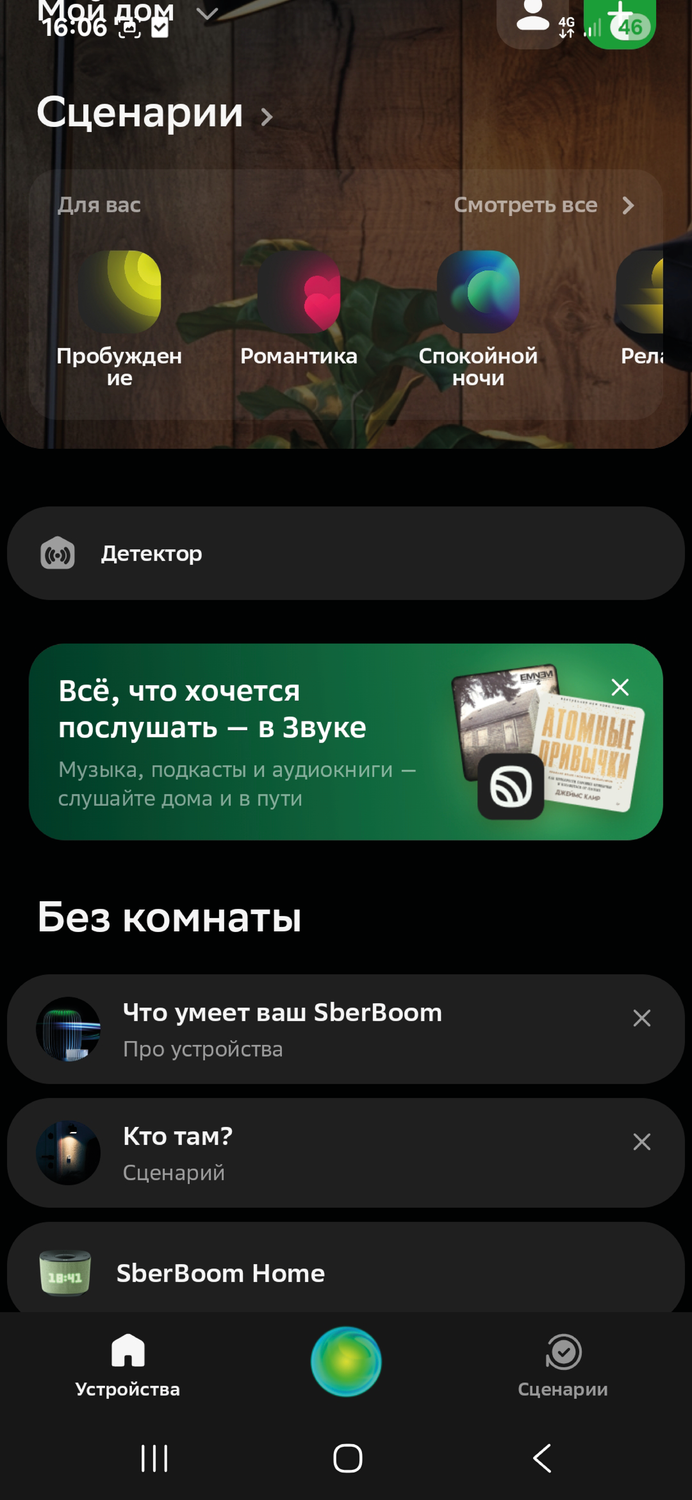Viewport: 692px width, 1500px height.
Task: Switch to the Устройства tab
Action: 128,1365
